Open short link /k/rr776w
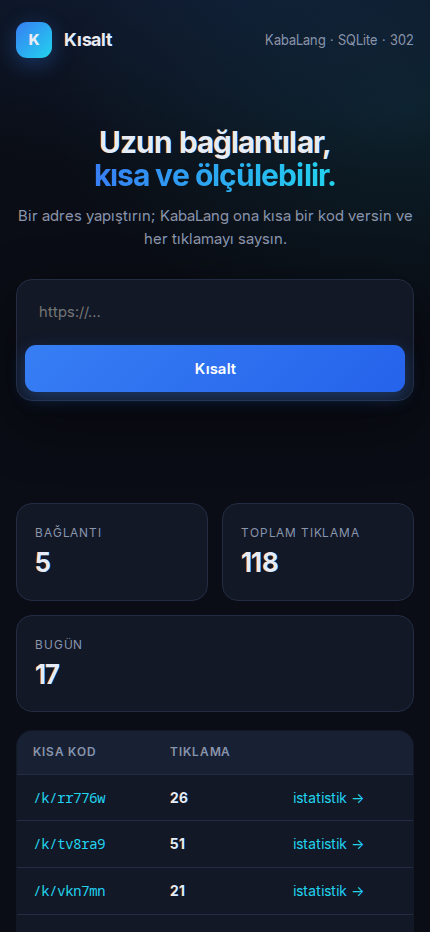 70,798
